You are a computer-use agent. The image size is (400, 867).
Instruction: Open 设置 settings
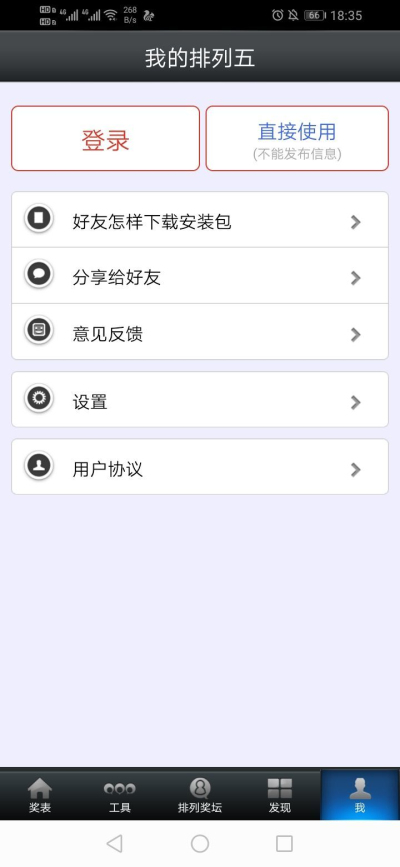pos(200,399)
